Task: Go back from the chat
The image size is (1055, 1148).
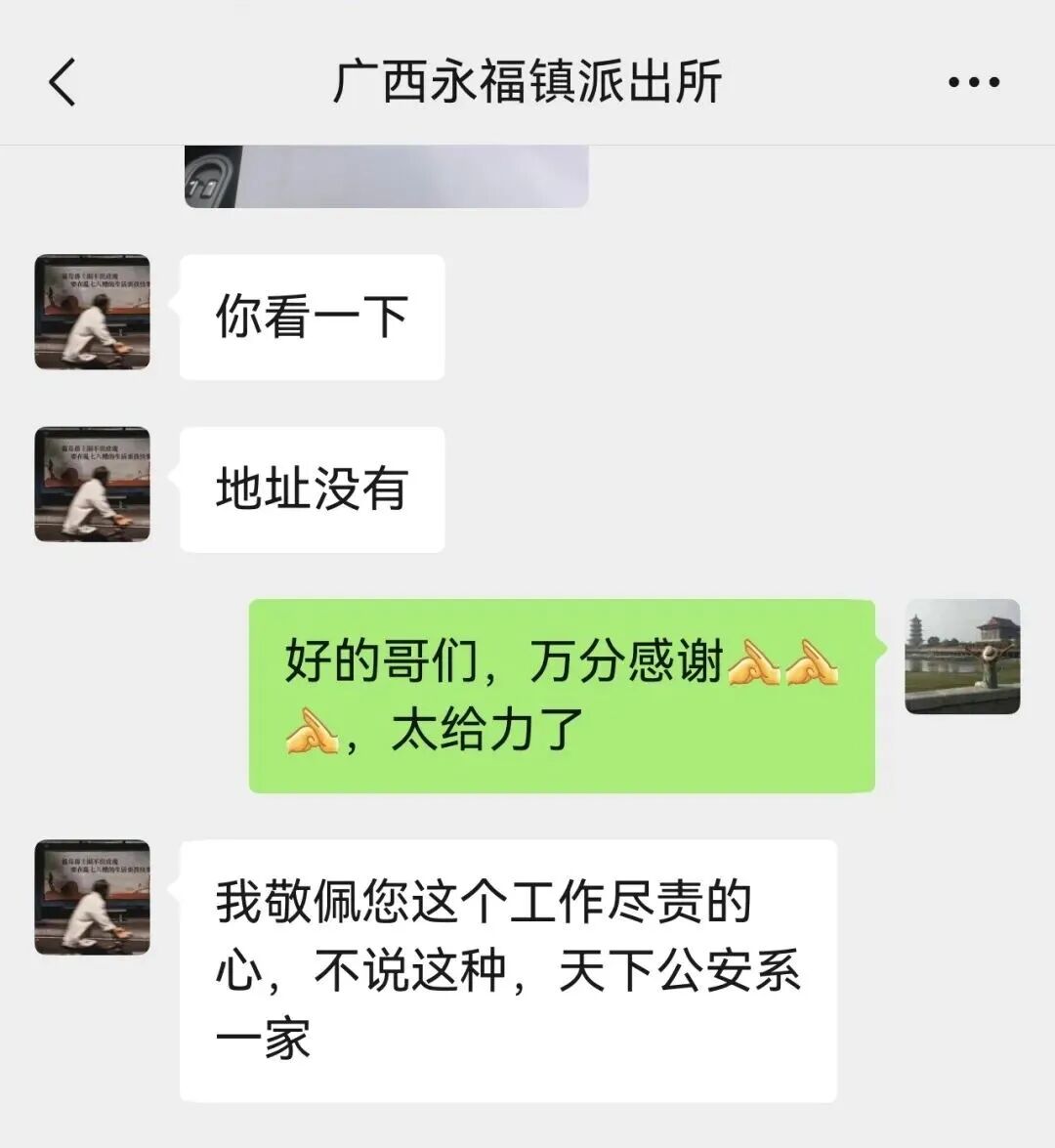Action: [62, 81]
